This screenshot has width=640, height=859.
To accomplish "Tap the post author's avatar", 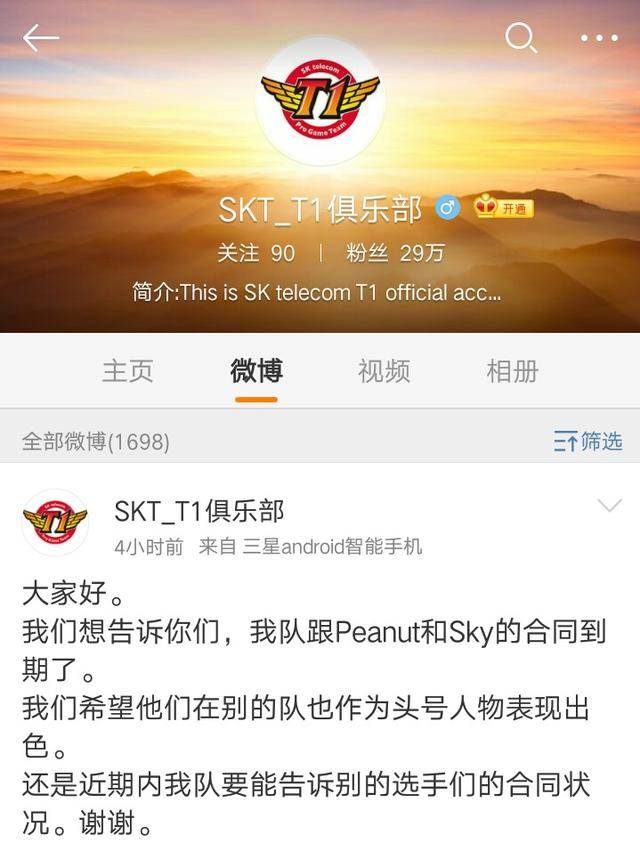I will 55,523.
